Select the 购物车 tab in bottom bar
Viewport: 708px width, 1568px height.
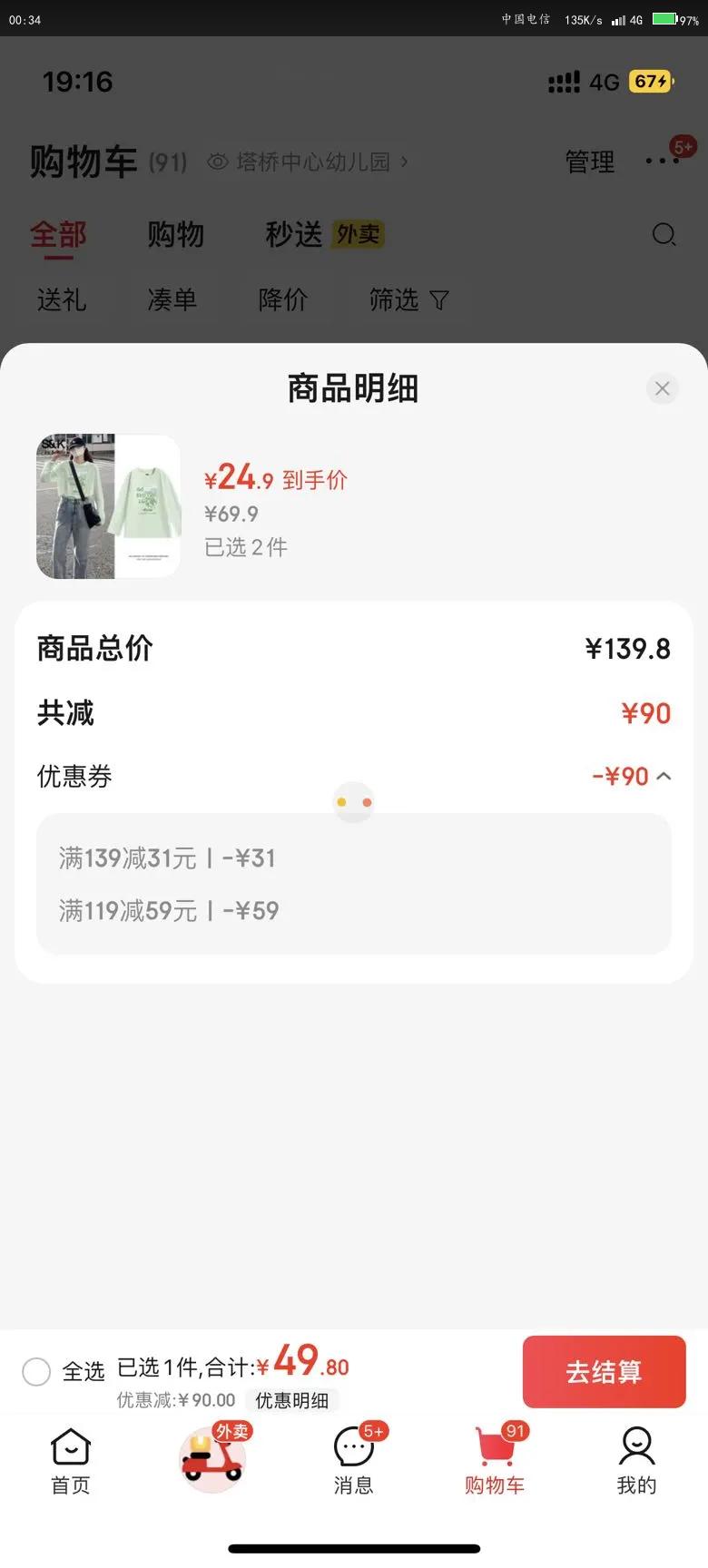(x=495, y=1460)
